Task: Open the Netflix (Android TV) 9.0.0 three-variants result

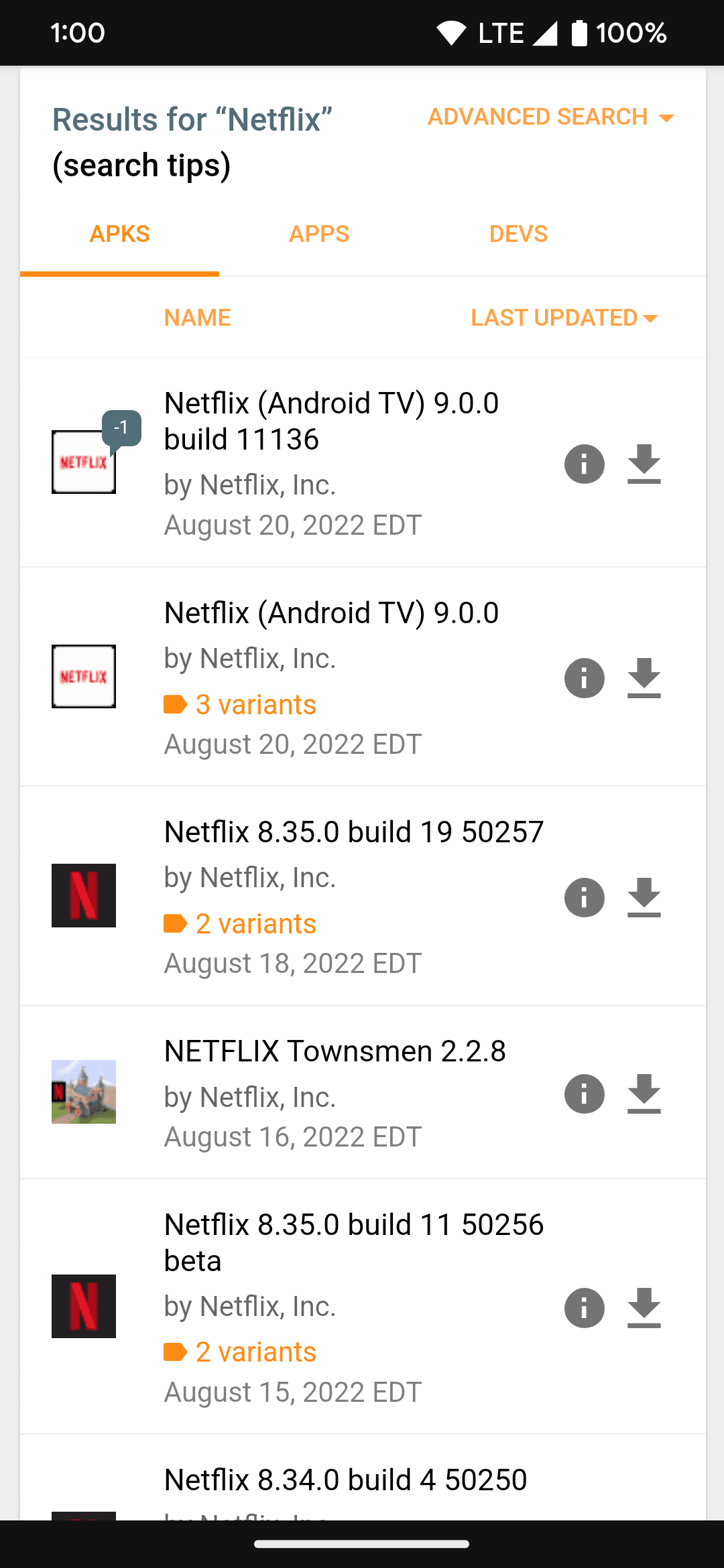Action: click(x=331, y=613)
